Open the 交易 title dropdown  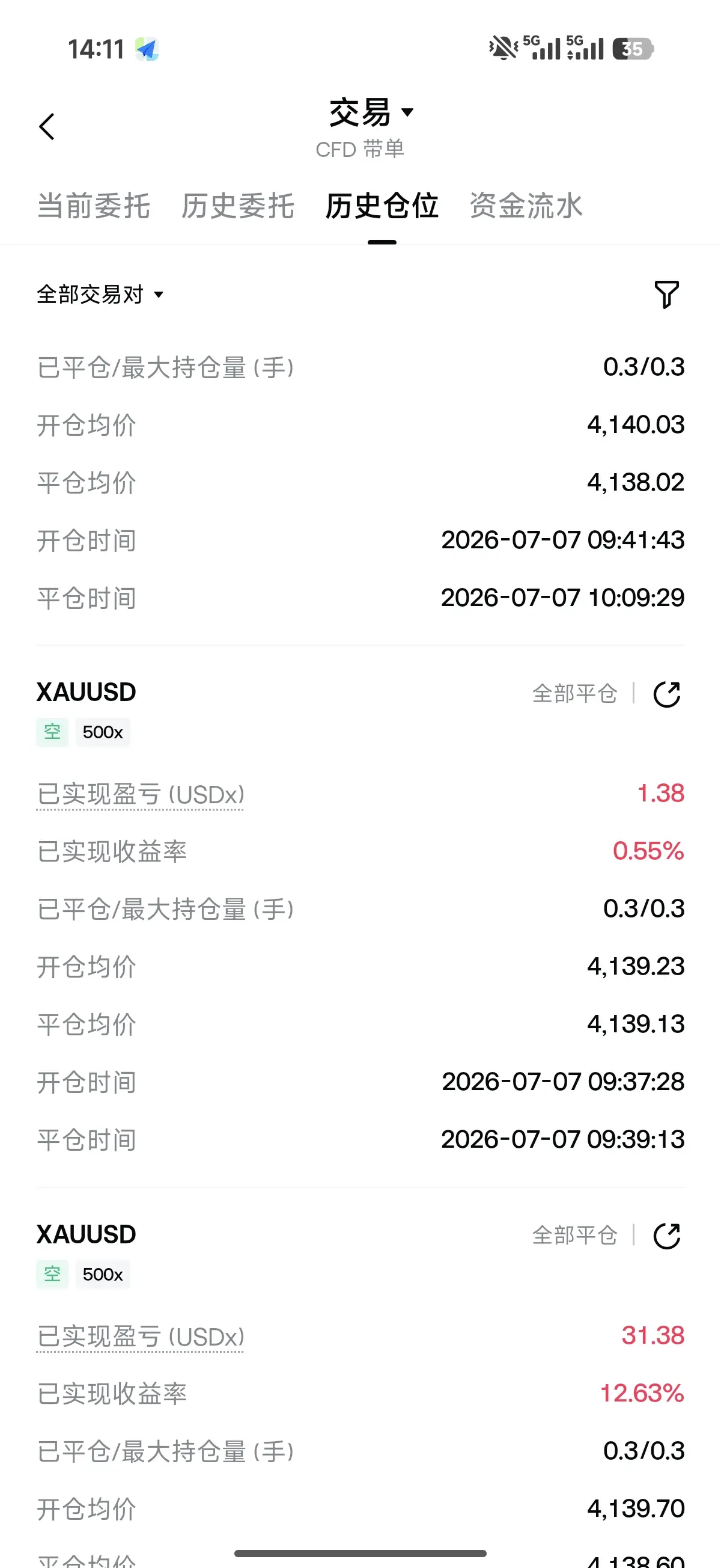[371, 112]
